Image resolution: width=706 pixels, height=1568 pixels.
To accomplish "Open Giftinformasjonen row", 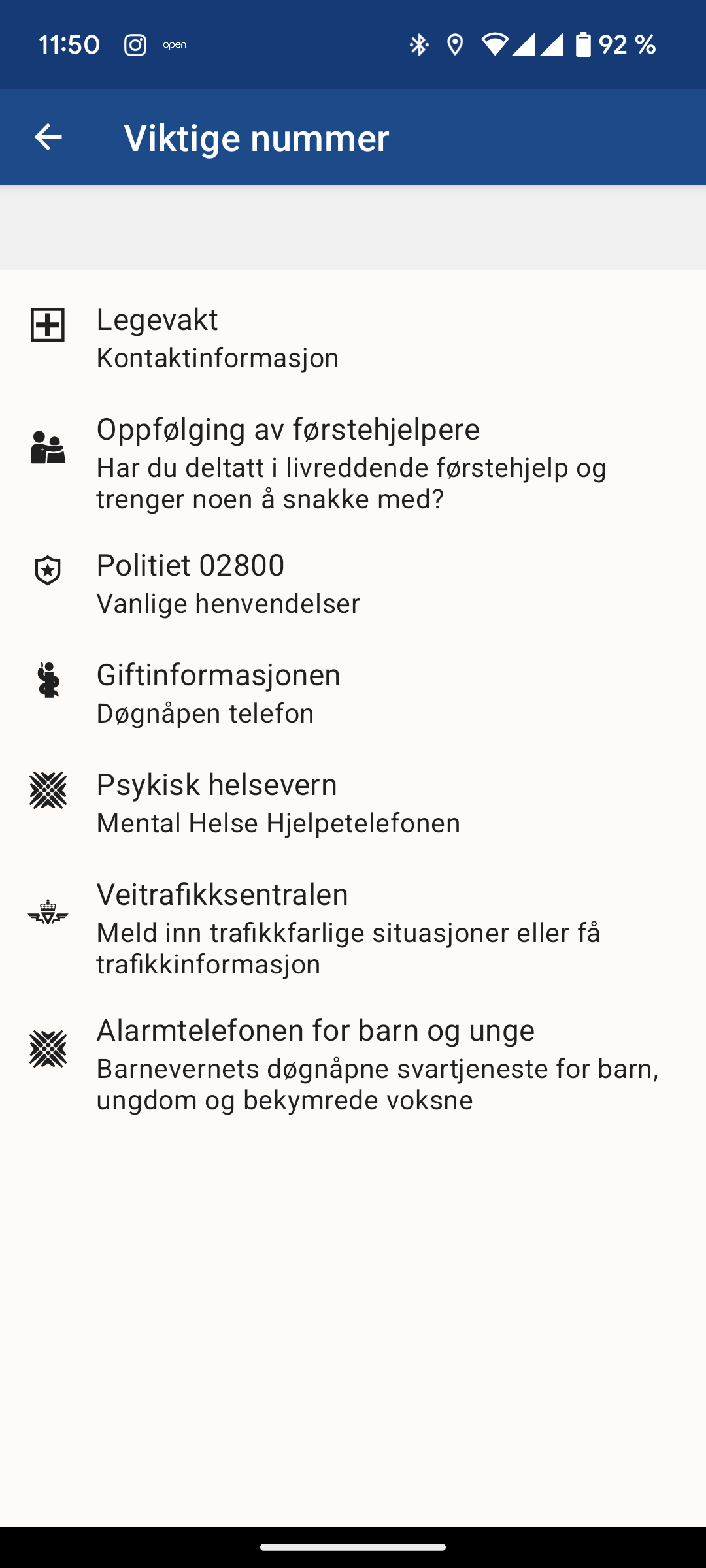I will (353, 693).
